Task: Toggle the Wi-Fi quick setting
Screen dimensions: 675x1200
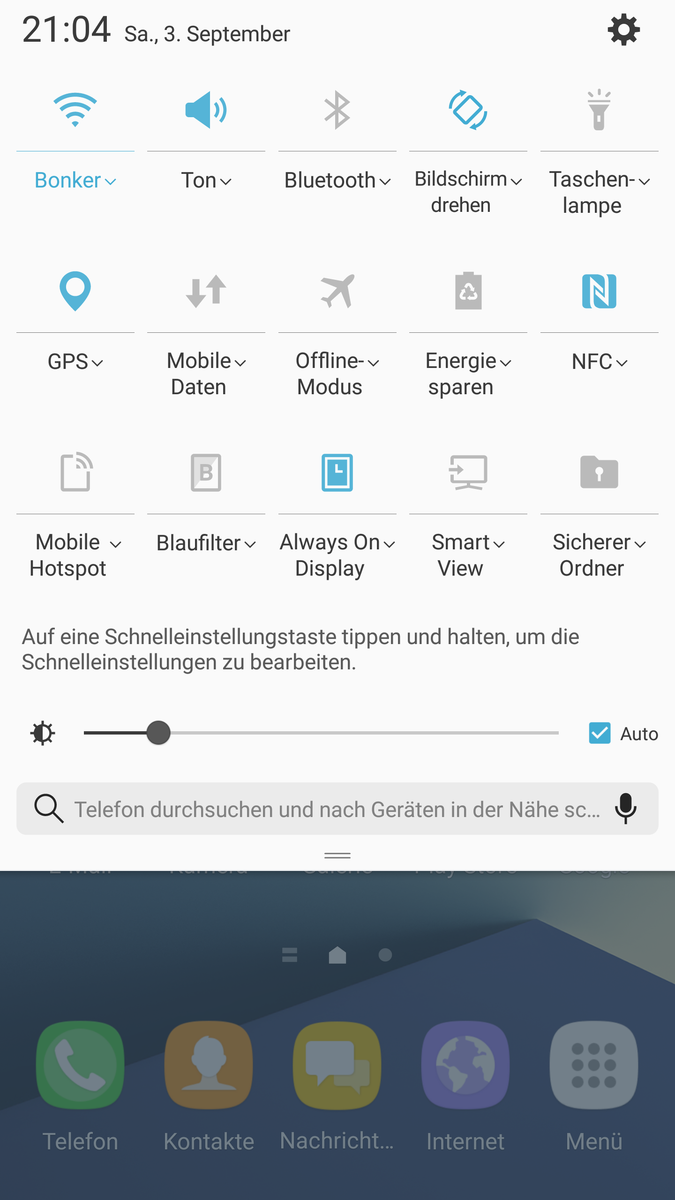Action: [75, 109]
